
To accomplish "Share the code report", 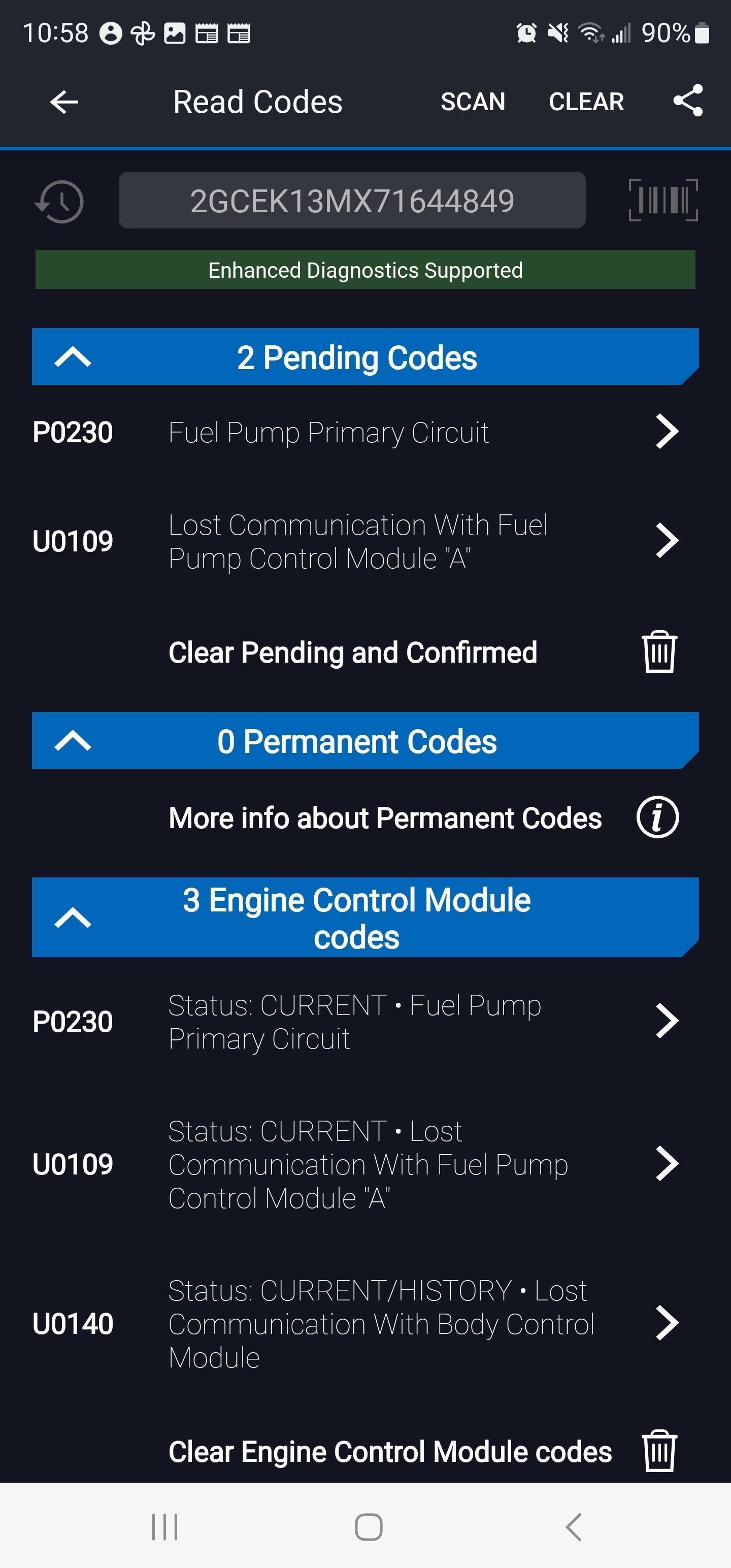I will click(688, 101).
